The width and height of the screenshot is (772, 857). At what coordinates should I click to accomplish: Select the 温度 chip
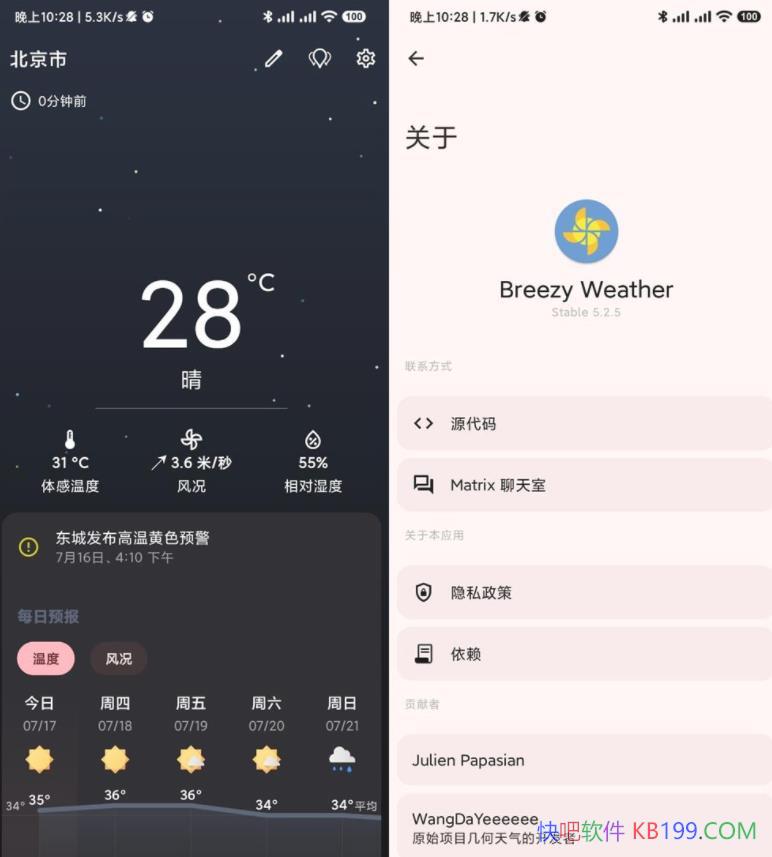coord(46,659)
